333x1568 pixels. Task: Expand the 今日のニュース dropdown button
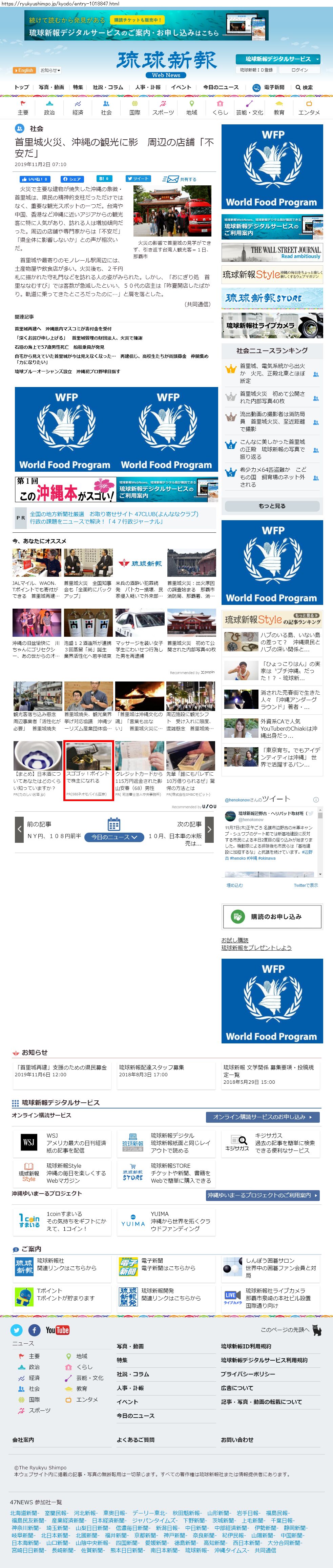tap(114, 837)
